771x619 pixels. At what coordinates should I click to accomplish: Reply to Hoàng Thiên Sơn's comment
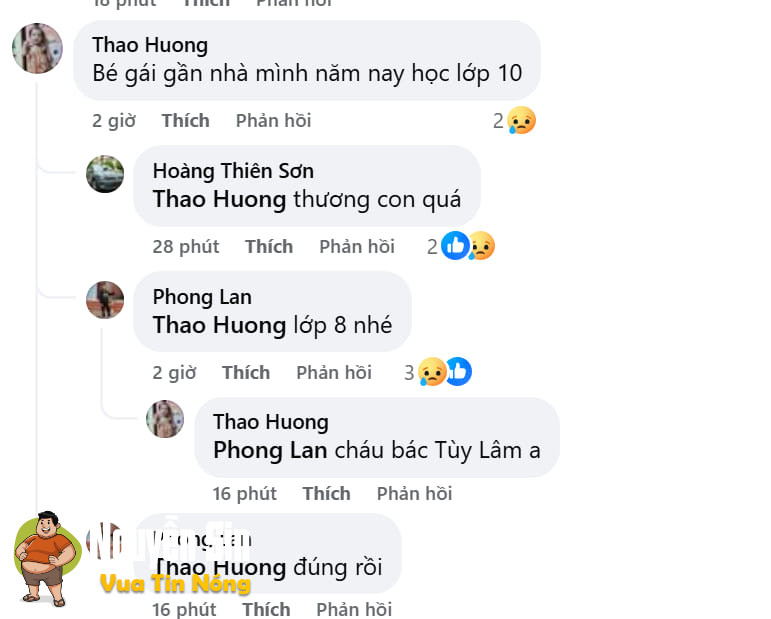[357, 247]
